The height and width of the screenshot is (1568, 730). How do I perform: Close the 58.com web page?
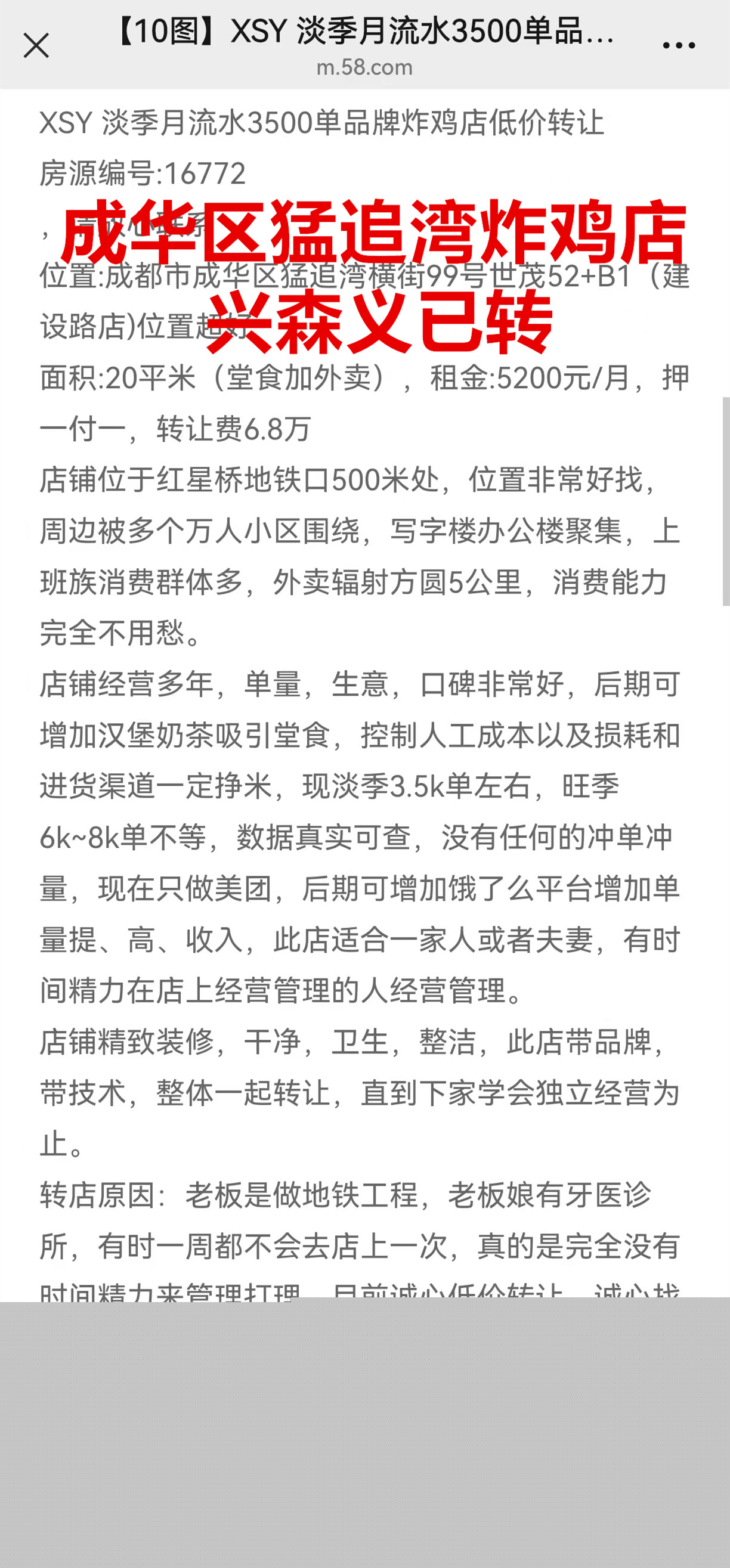(x=36, y=46)
